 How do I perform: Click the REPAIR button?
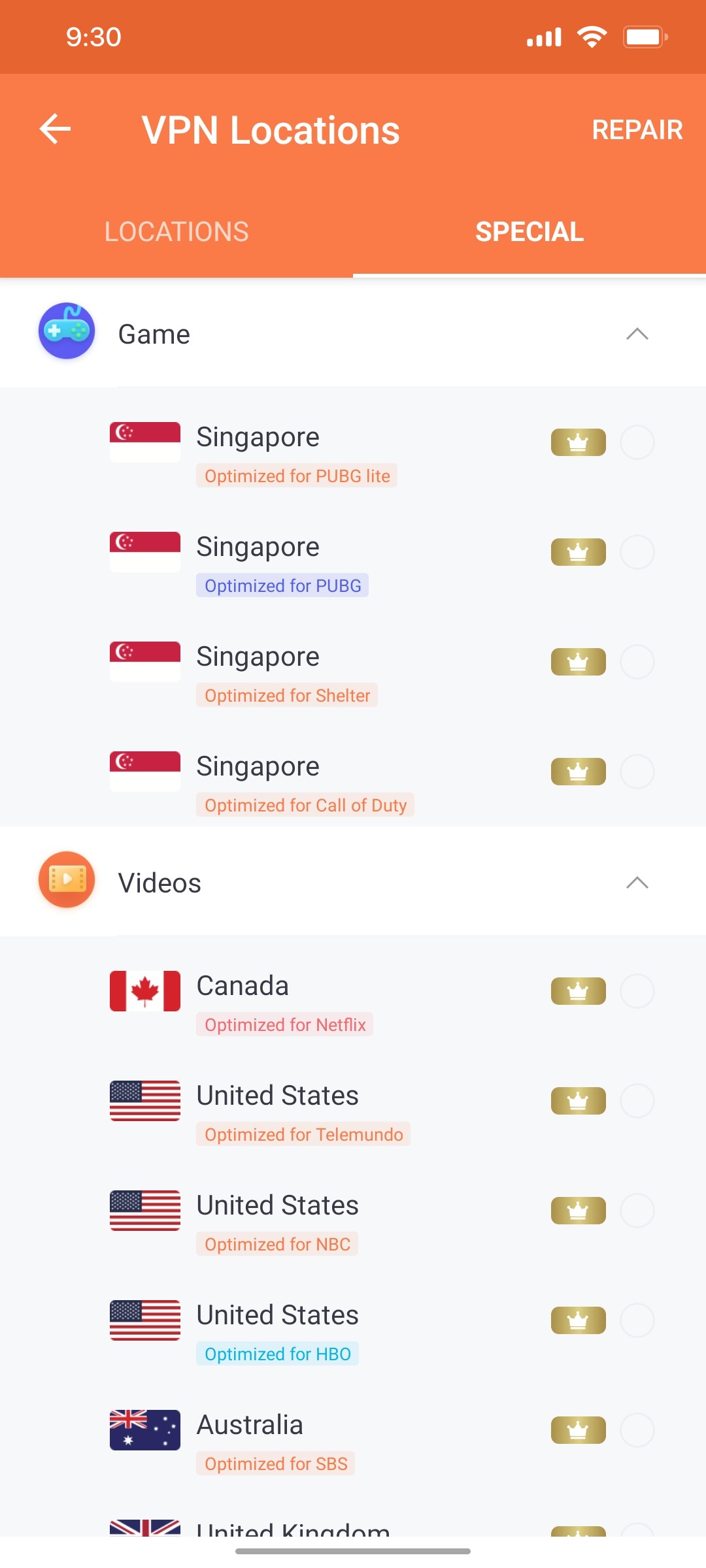637,130
